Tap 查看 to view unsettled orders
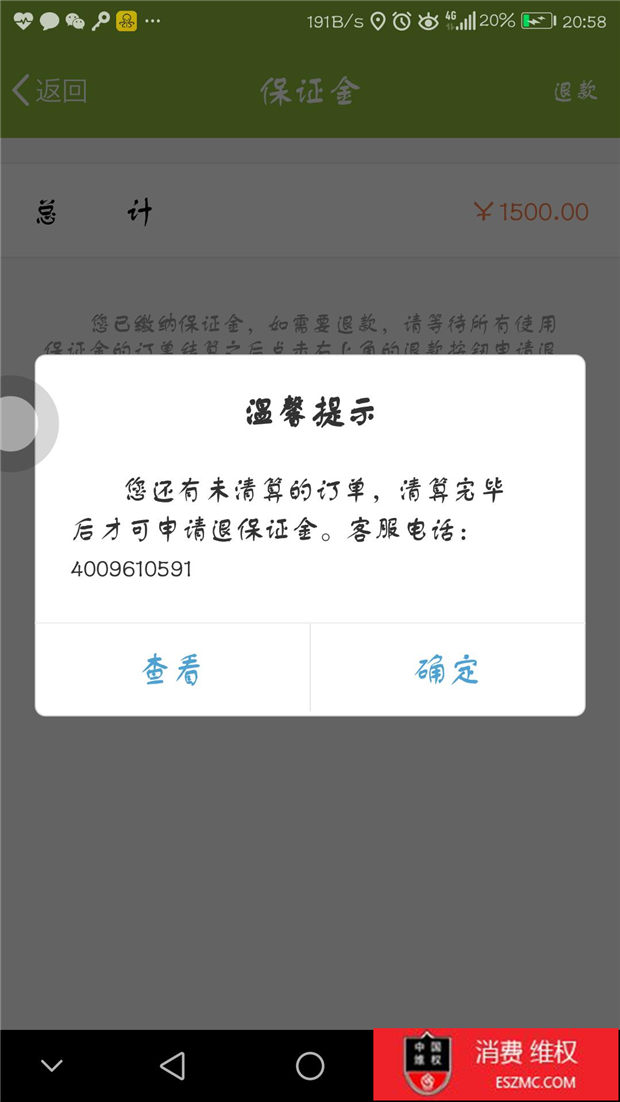The width and height of the screenshot is (620, 1102). [172, 669]
